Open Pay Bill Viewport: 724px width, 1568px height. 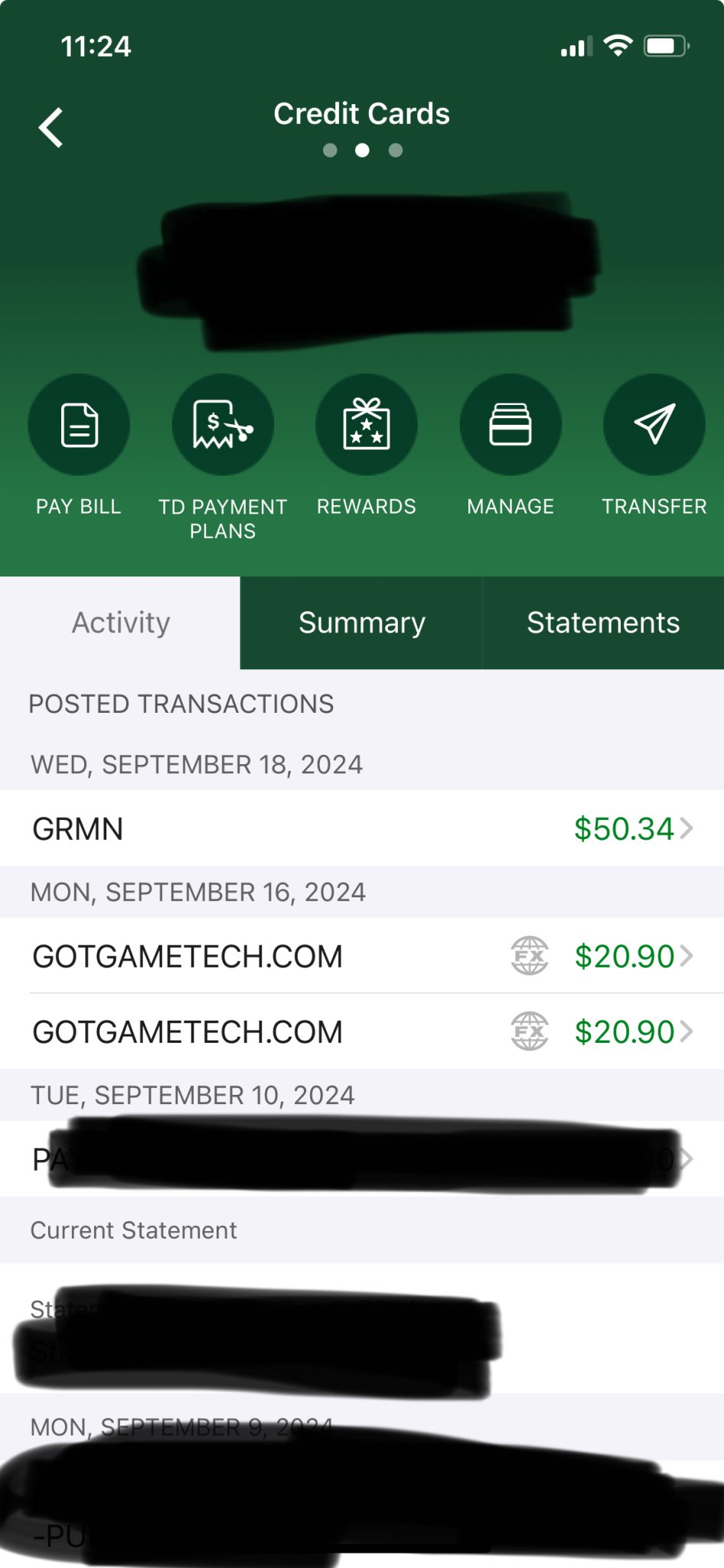click(x=79, y=425)
